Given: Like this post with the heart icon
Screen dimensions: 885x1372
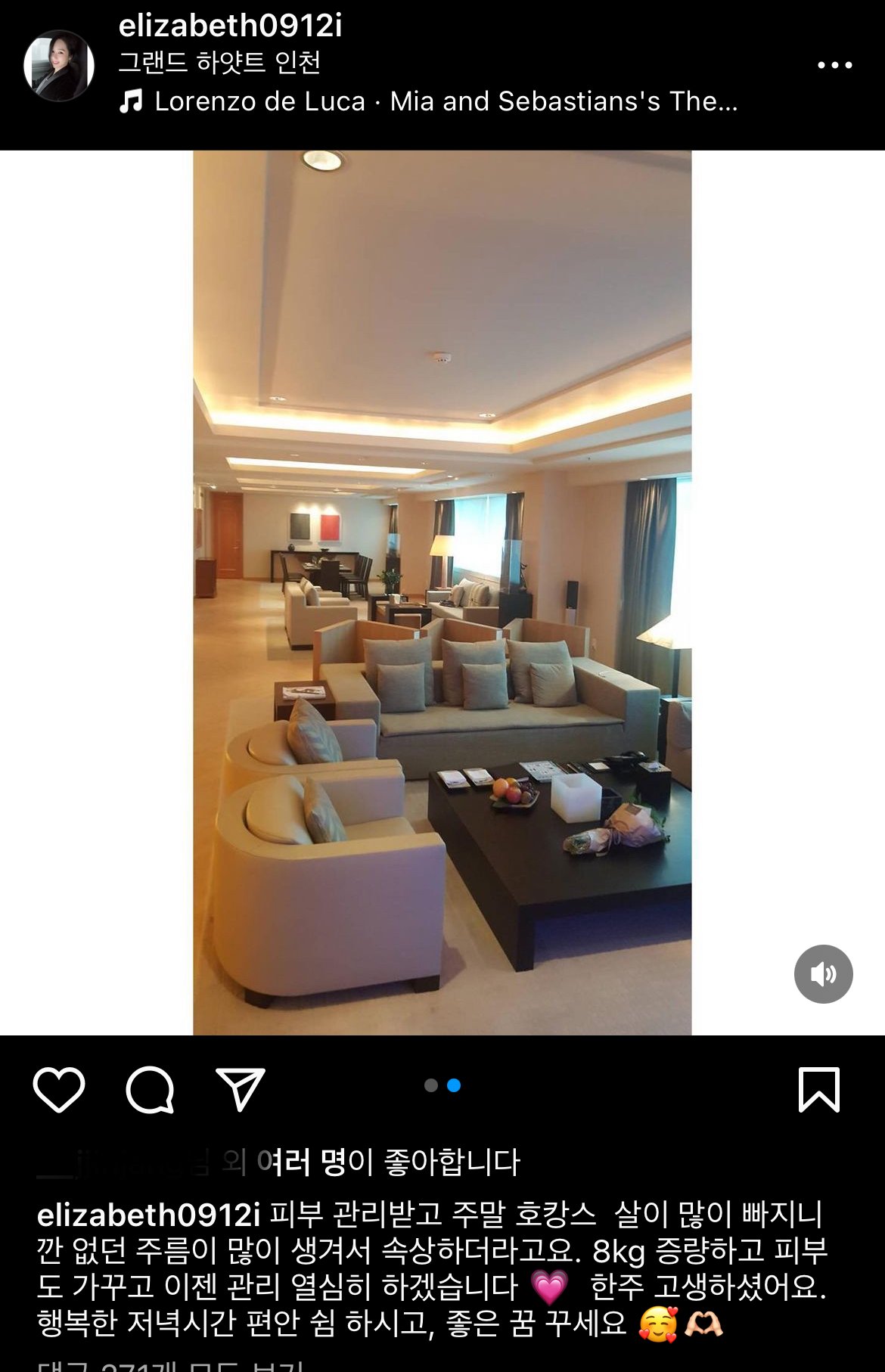Looking at the screenshot, I should (59, 1090).
